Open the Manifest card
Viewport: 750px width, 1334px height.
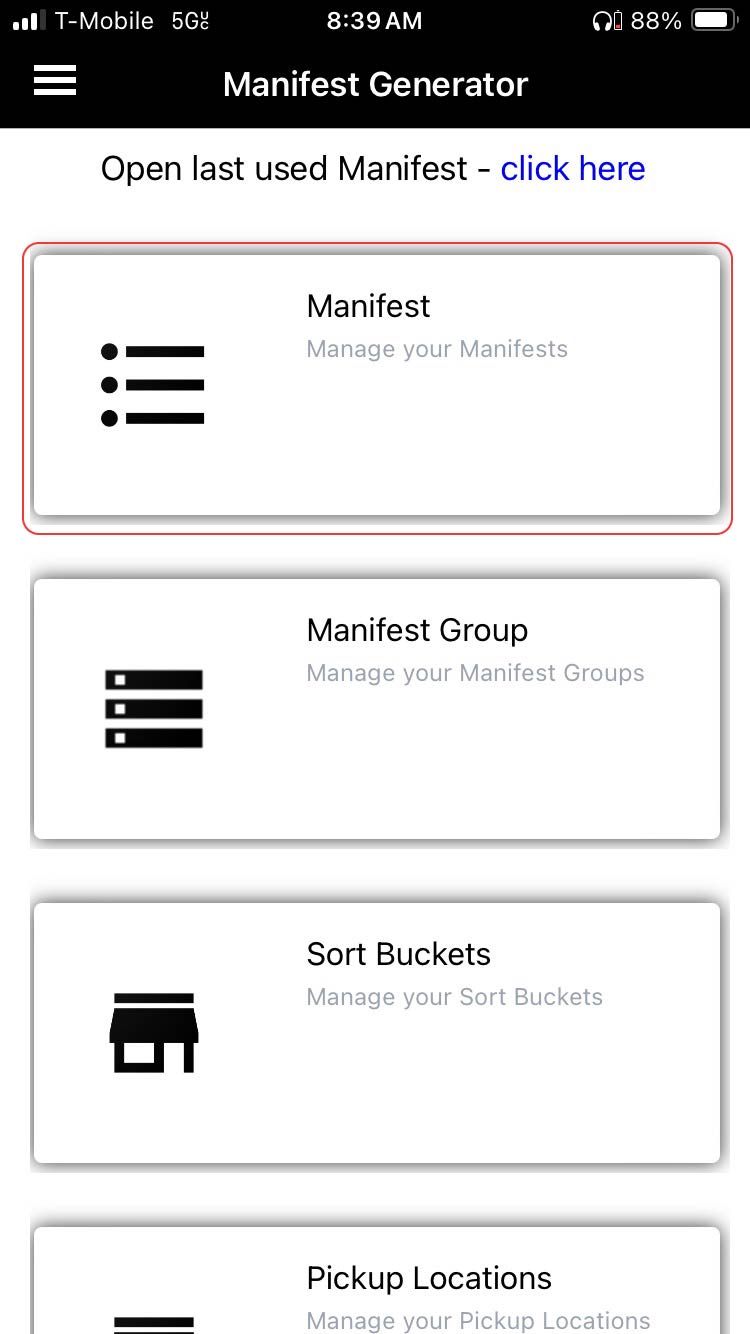pos(376,385)
